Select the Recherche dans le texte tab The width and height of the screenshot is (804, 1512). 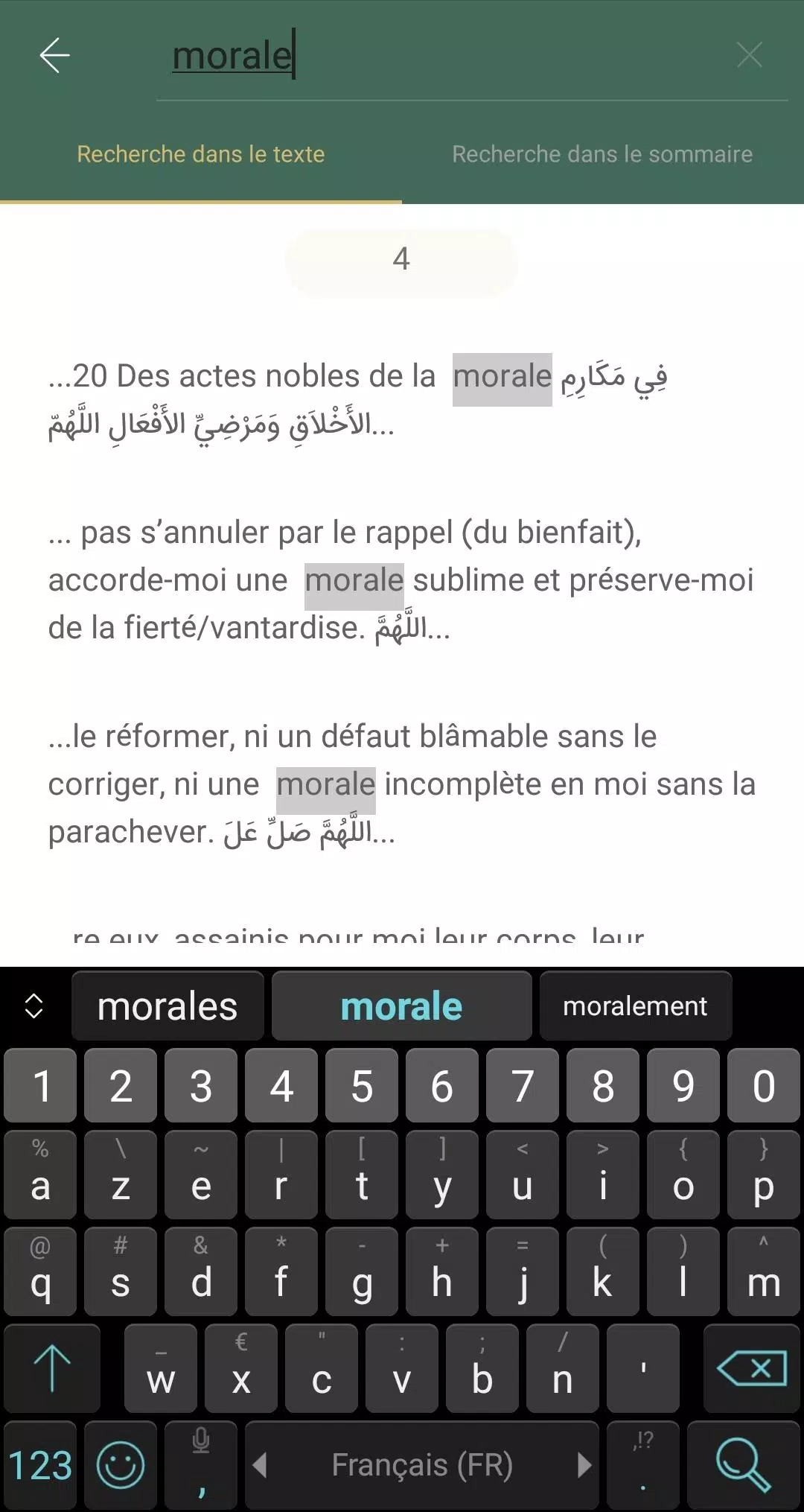point(201,154)
